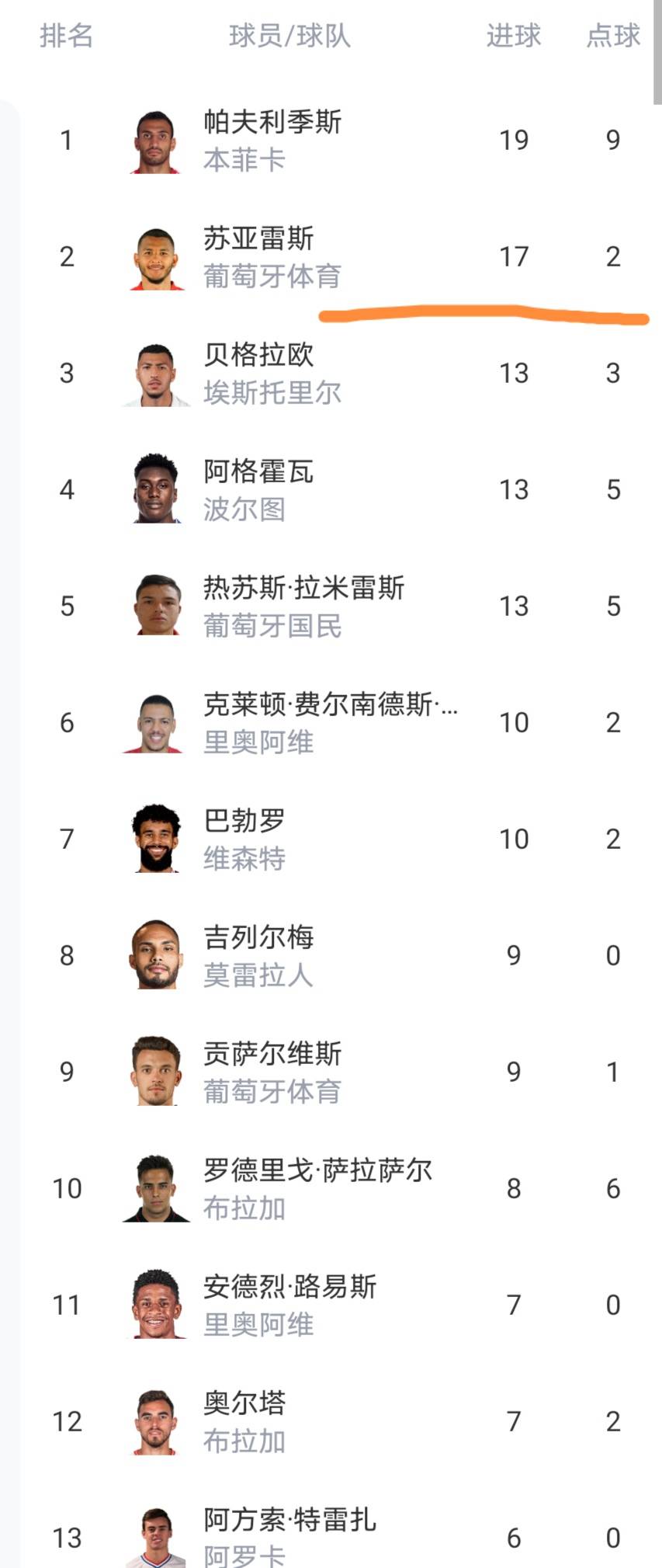Image resolution: width=662 pixels, height=1568 pixels.
Task: Select 热苏斯·拉米雷斯 row
Action: click(303, 589)
